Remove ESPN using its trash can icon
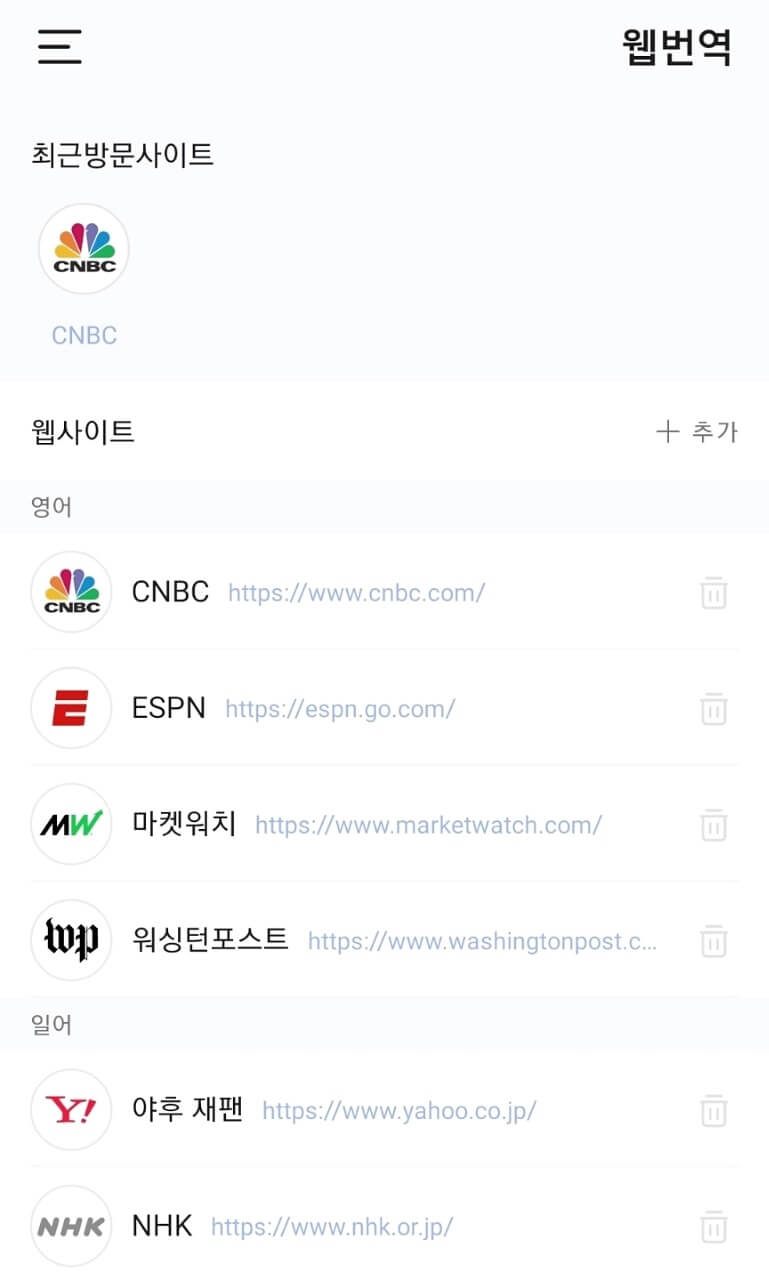 713,710
